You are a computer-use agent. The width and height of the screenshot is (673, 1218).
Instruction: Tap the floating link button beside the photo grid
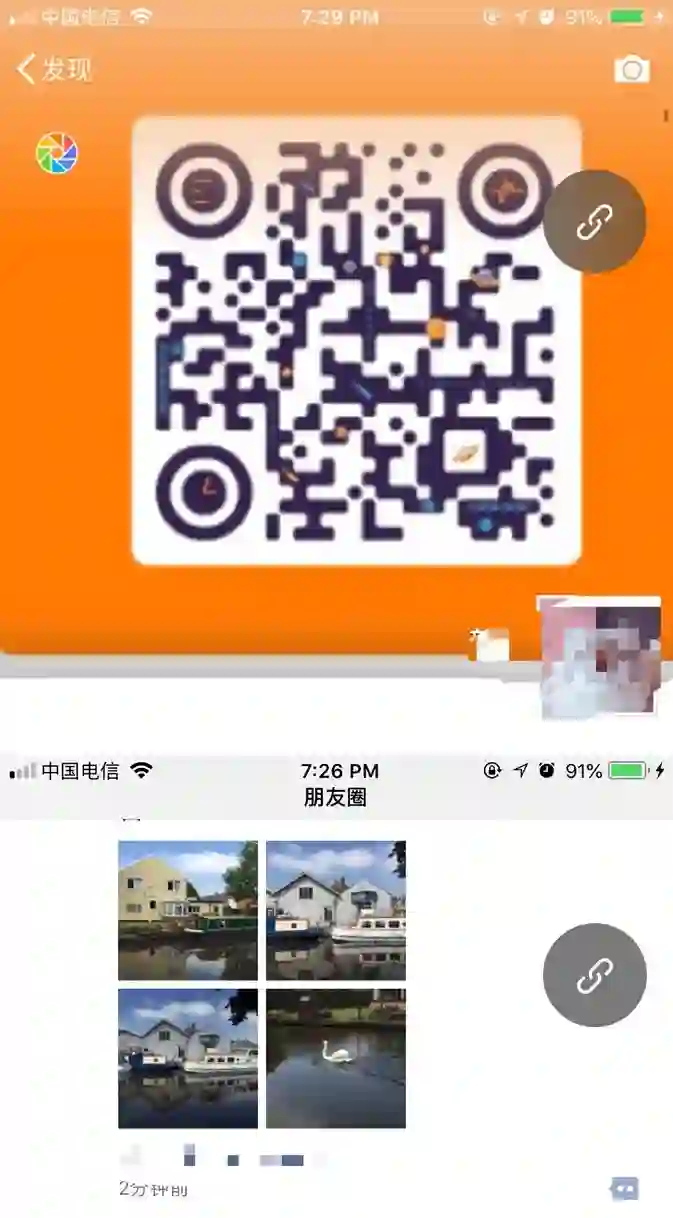594,975
